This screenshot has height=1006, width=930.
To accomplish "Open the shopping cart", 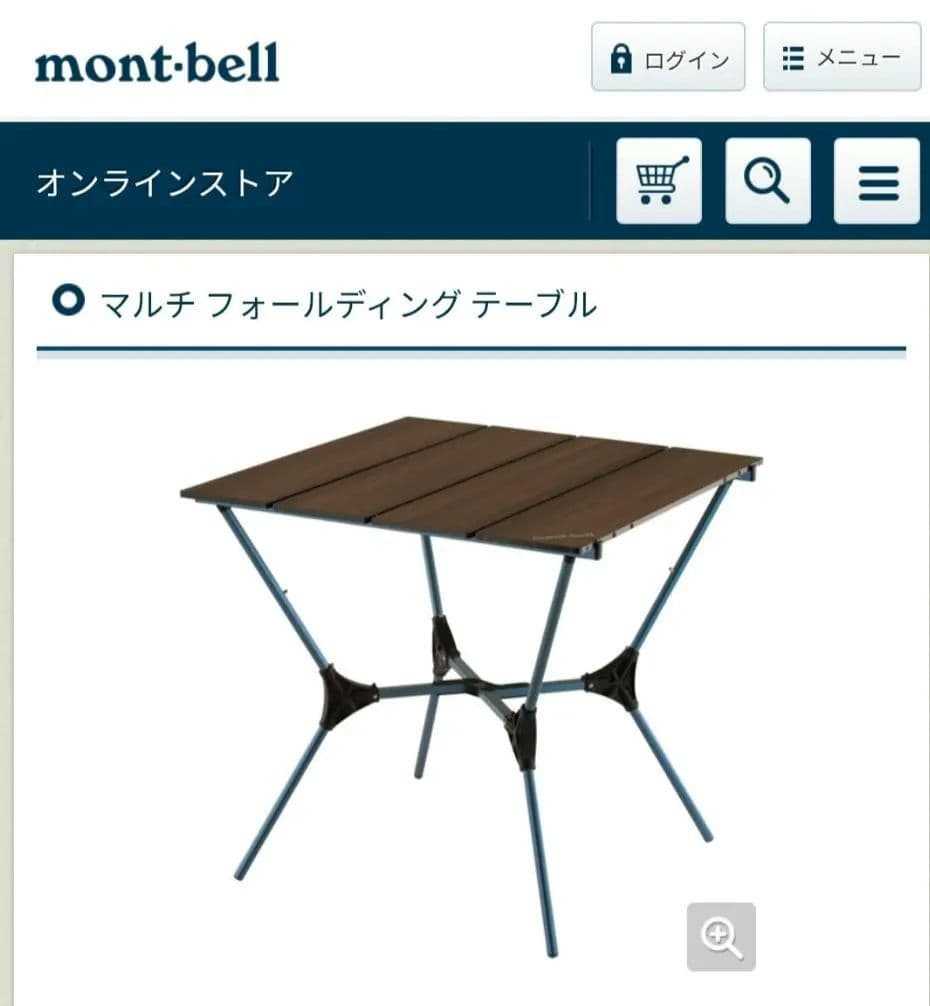I will tap(659, 181).
